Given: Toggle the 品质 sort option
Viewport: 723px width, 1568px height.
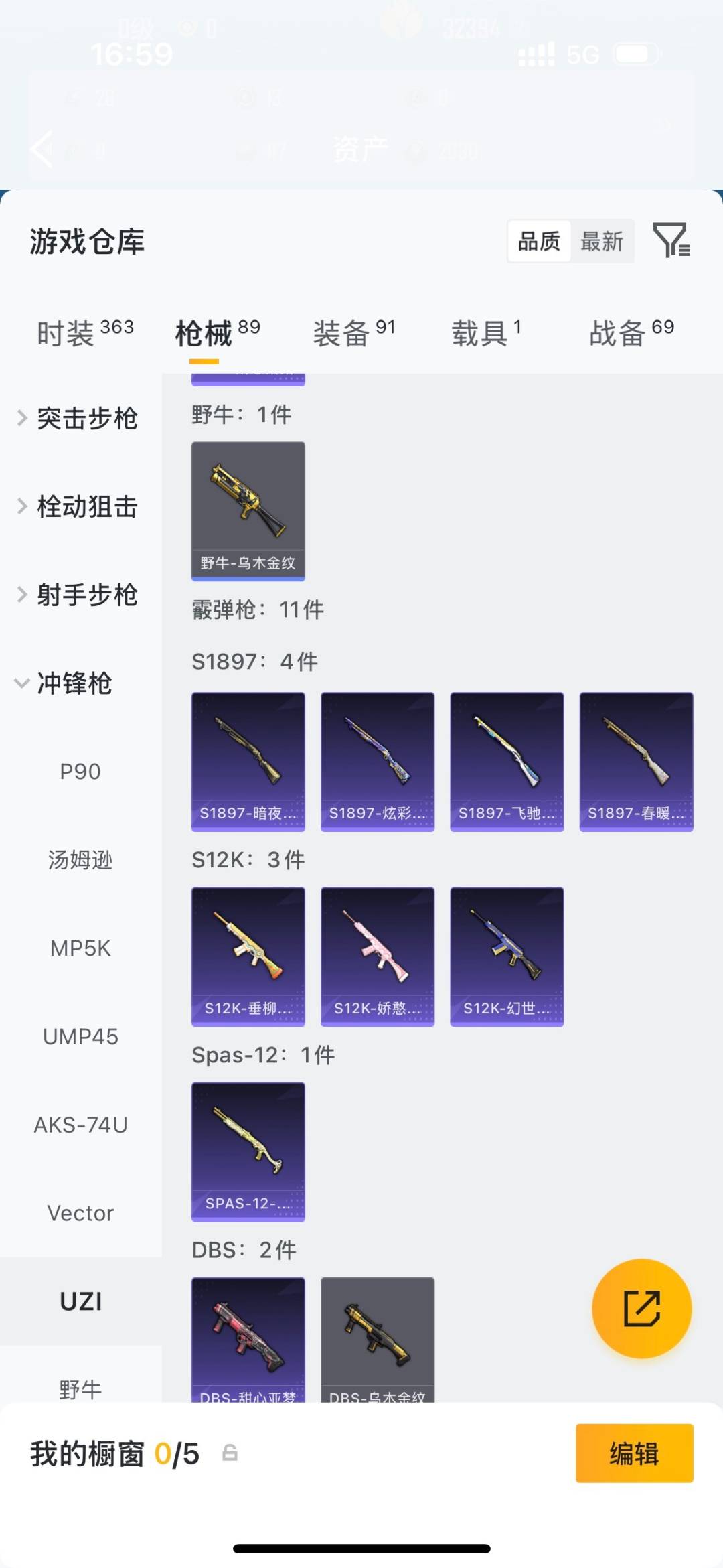Looking at the screenshot, I should 539,241.
